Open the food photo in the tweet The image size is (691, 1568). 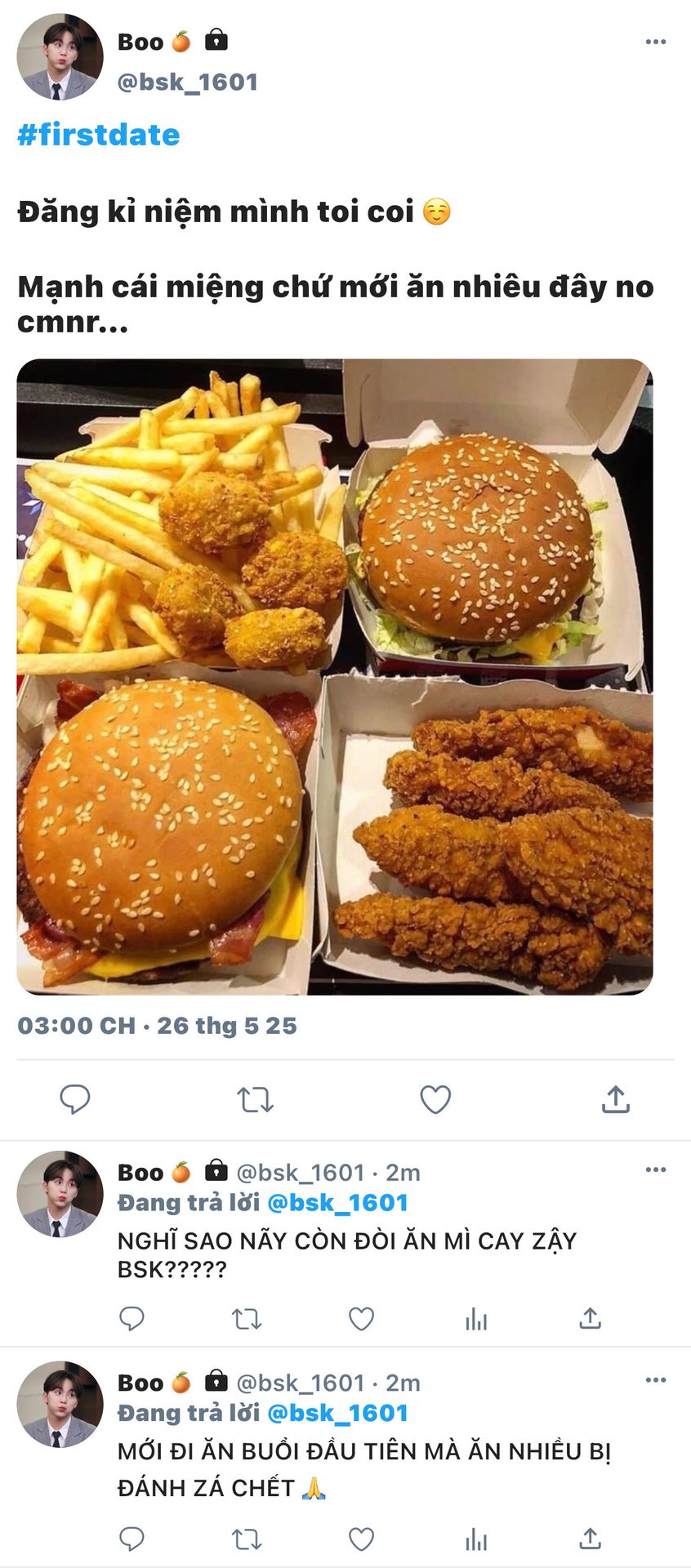tap(335, 676)
